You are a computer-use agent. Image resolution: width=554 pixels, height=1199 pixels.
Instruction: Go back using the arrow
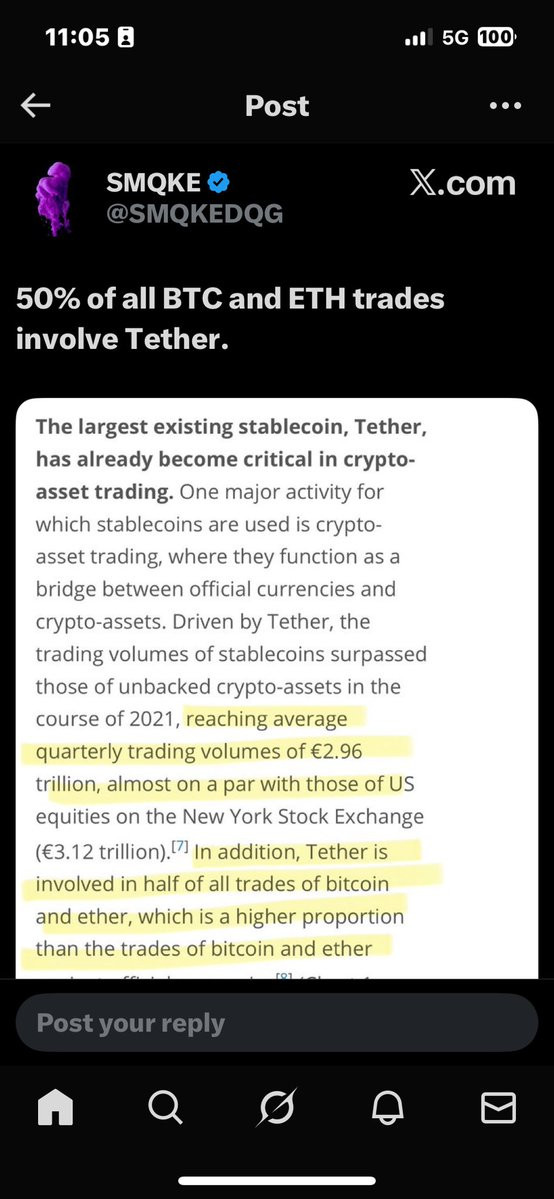pos(35,106)
